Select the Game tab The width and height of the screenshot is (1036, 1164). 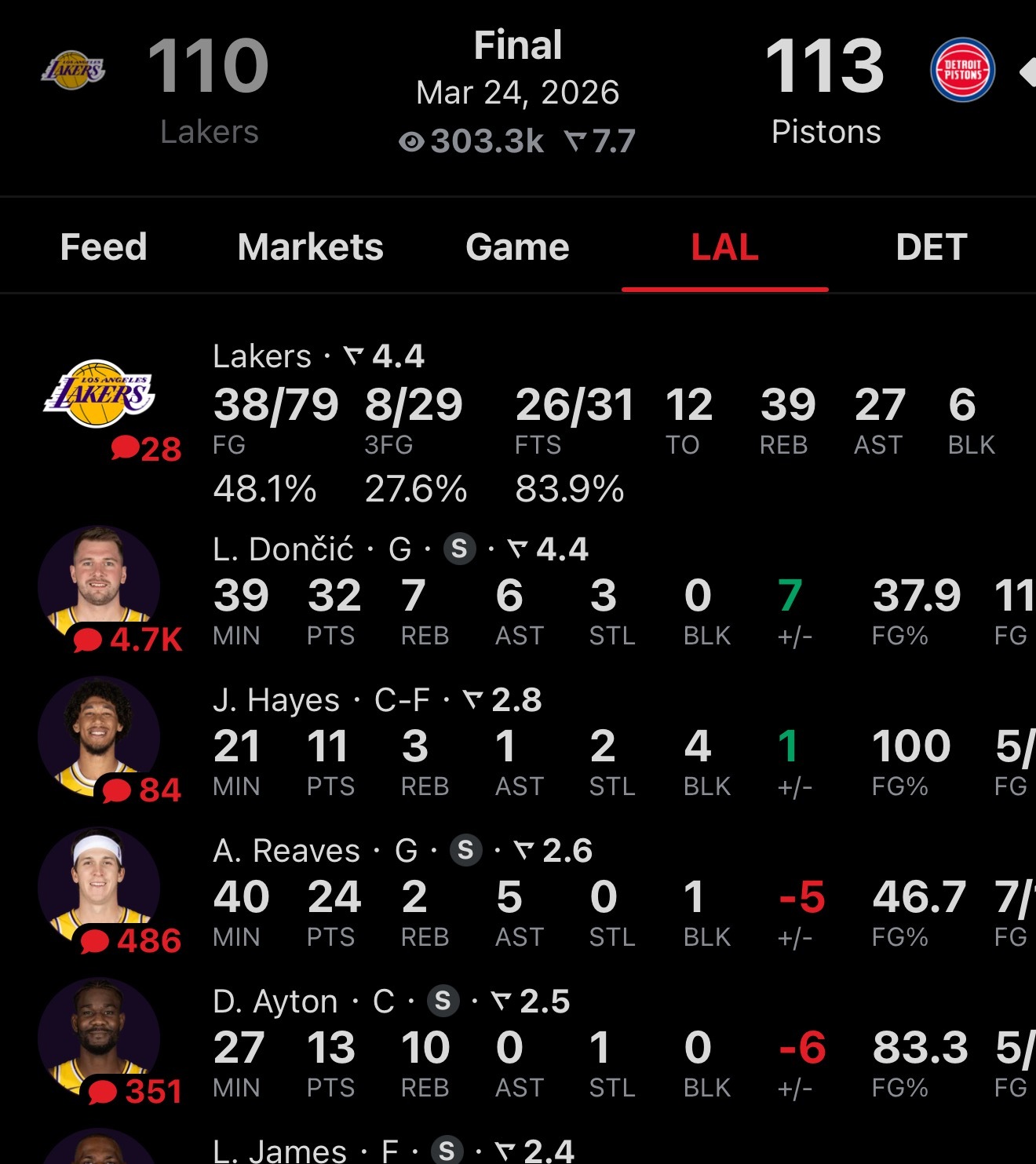517,247
